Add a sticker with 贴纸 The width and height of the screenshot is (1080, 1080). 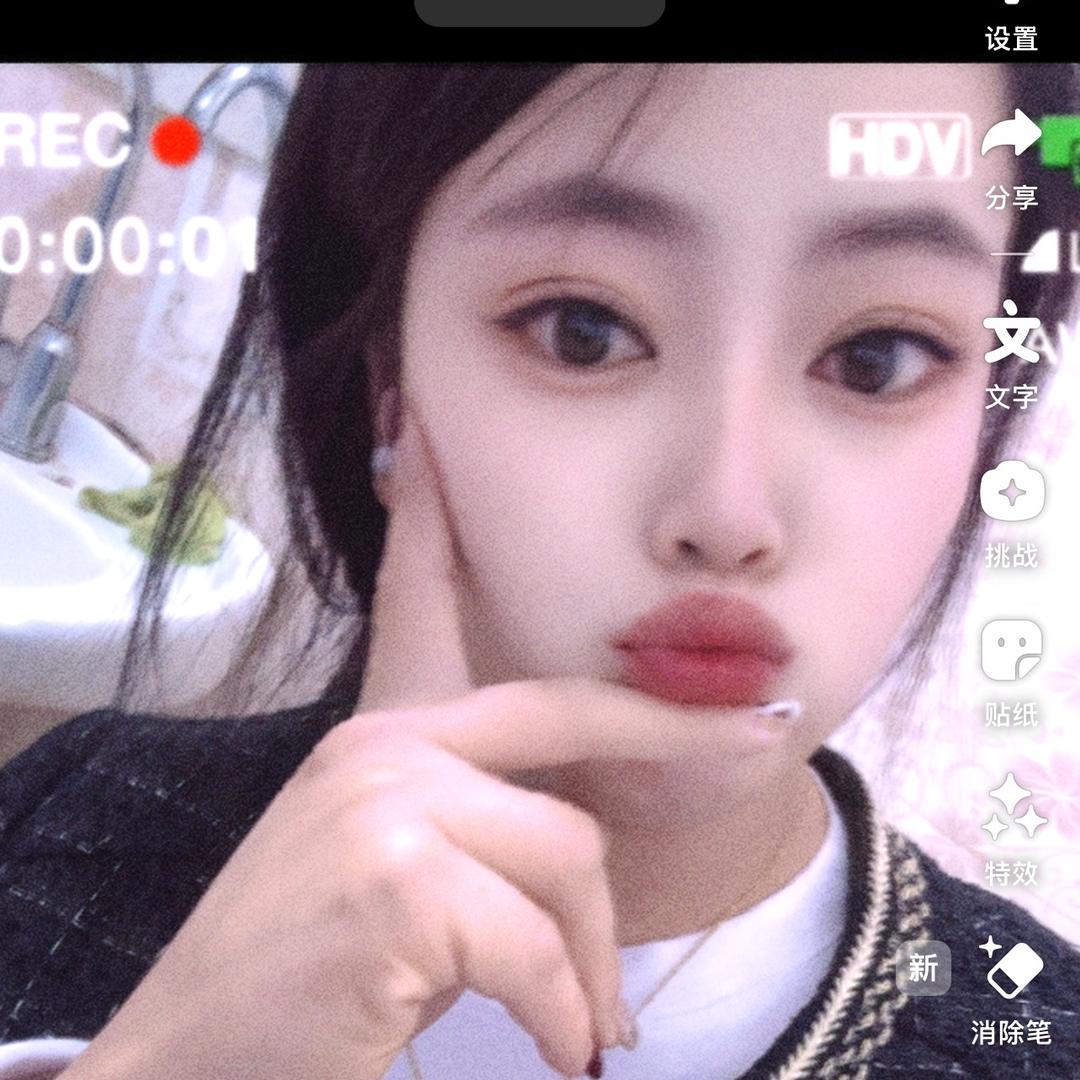point(1011,674)
